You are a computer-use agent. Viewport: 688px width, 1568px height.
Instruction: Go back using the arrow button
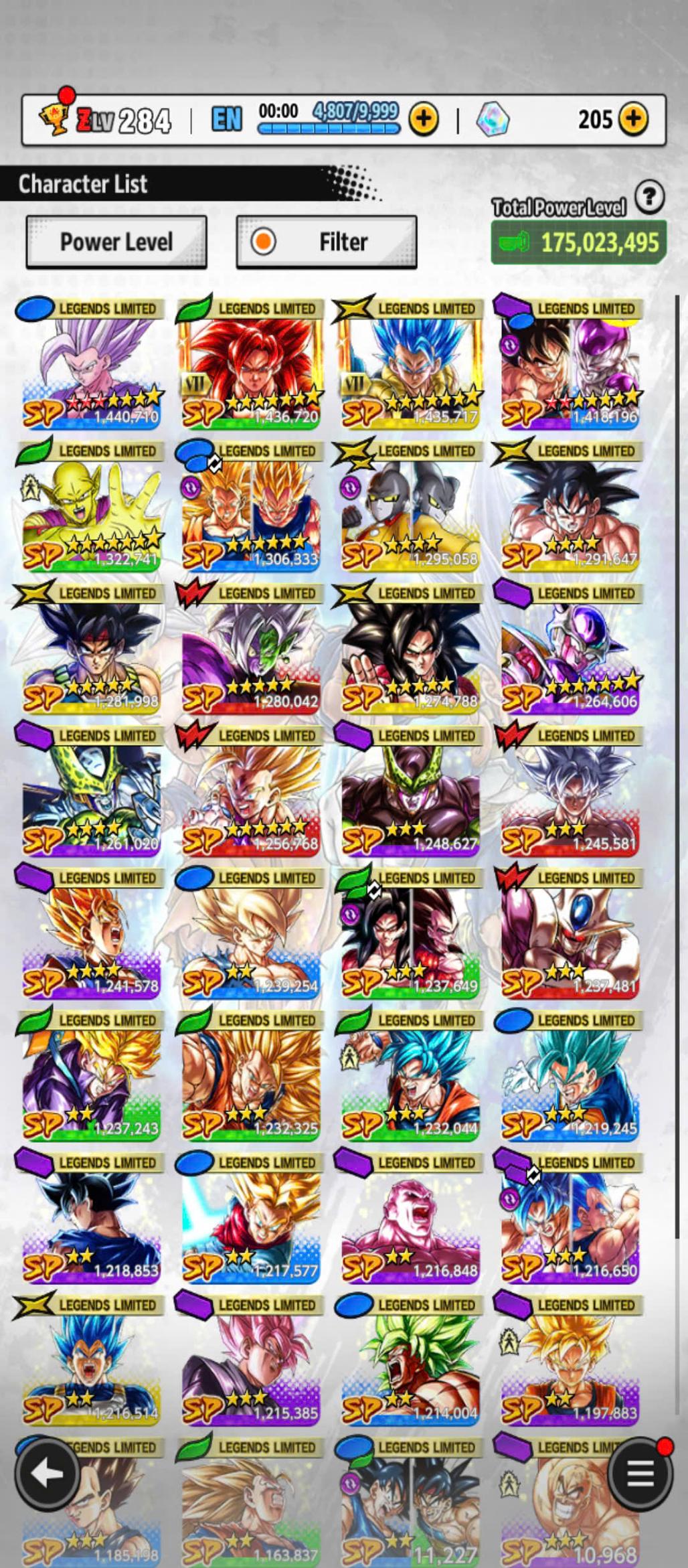(47, 1474)
